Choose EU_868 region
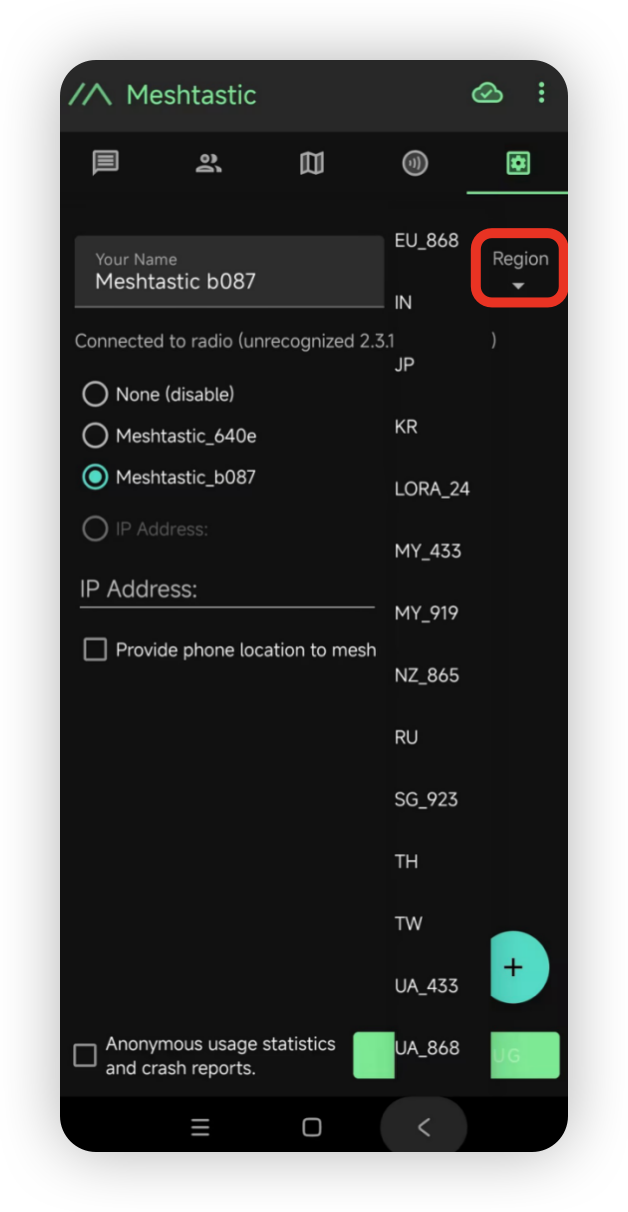Image resolution: width=628 pixels, height=1212 pixels. [x=427, y=240]
